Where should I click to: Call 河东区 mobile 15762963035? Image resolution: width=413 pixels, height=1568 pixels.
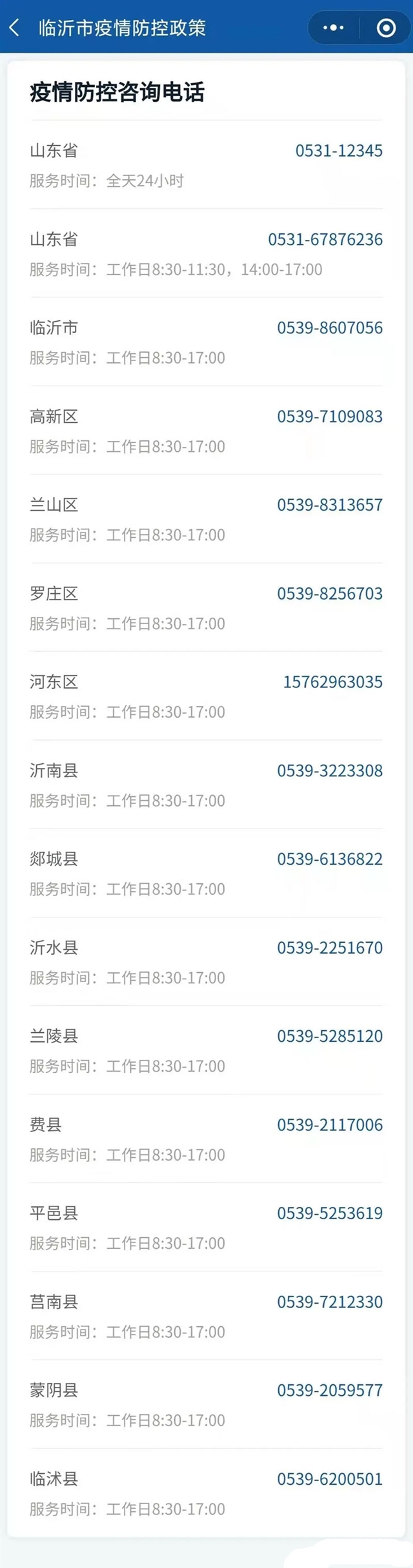333,682
